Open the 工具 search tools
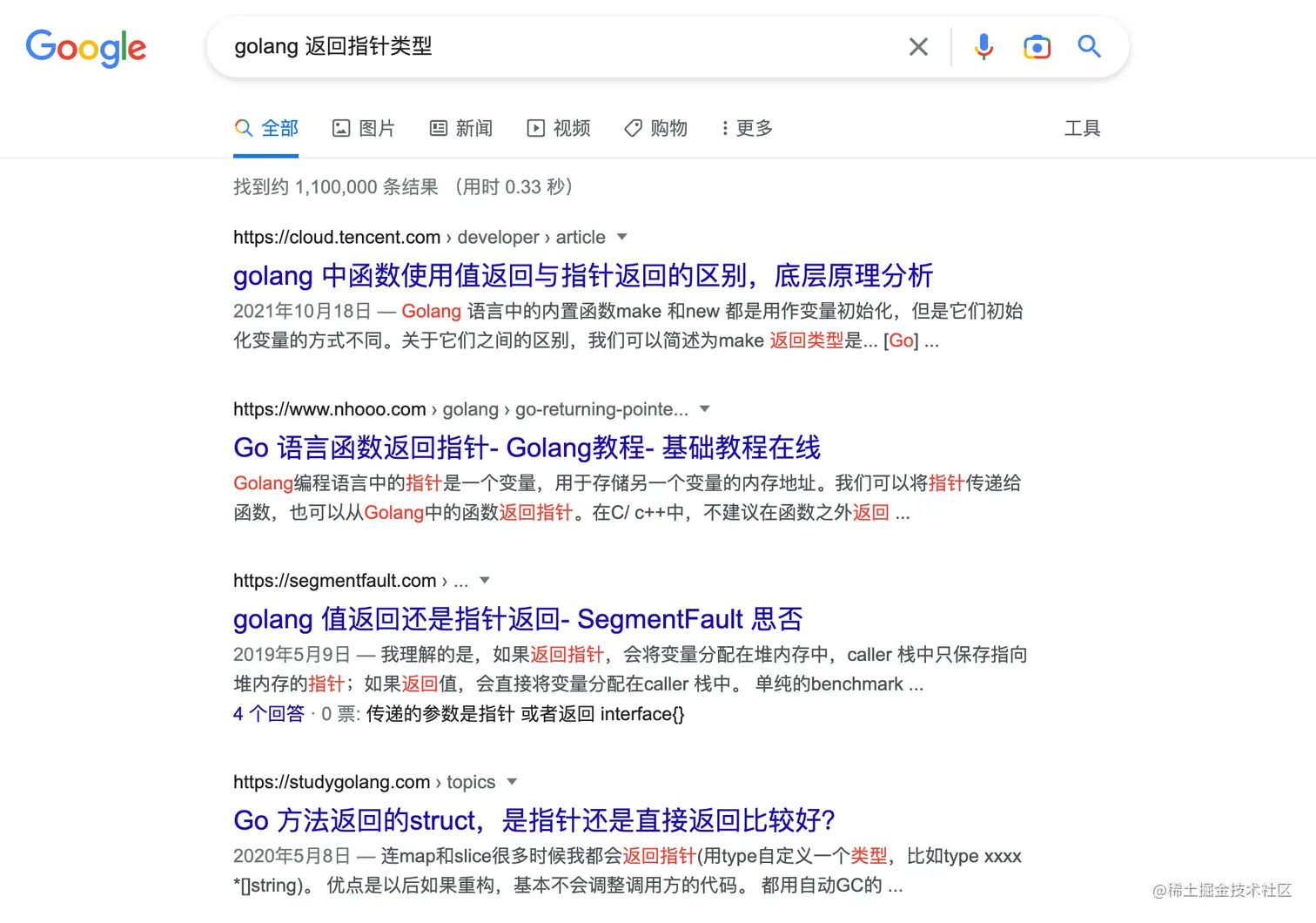 [1082, 129]
